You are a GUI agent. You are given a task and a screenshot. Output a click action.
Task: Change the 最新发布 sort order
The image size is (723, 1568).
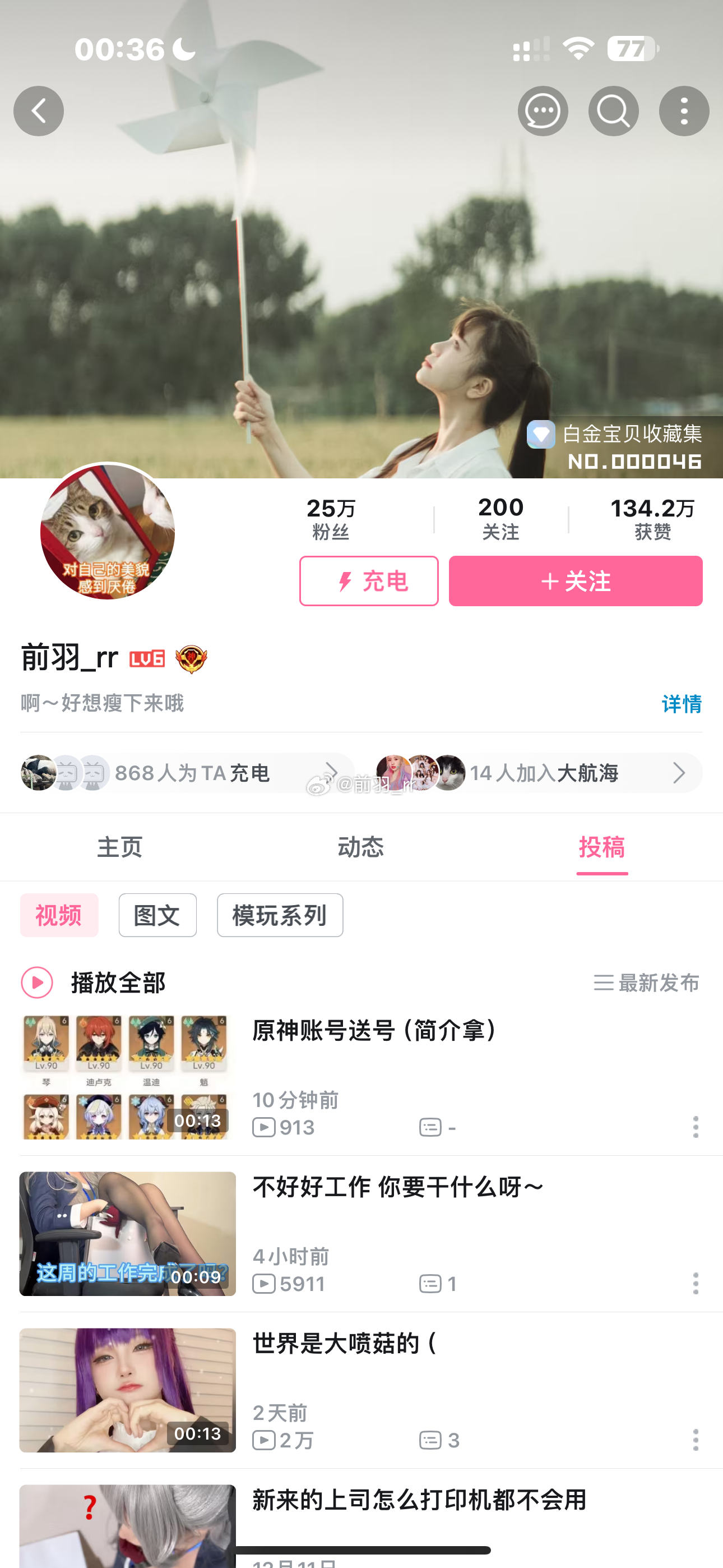pyautogui.click(x=646, y=983)
